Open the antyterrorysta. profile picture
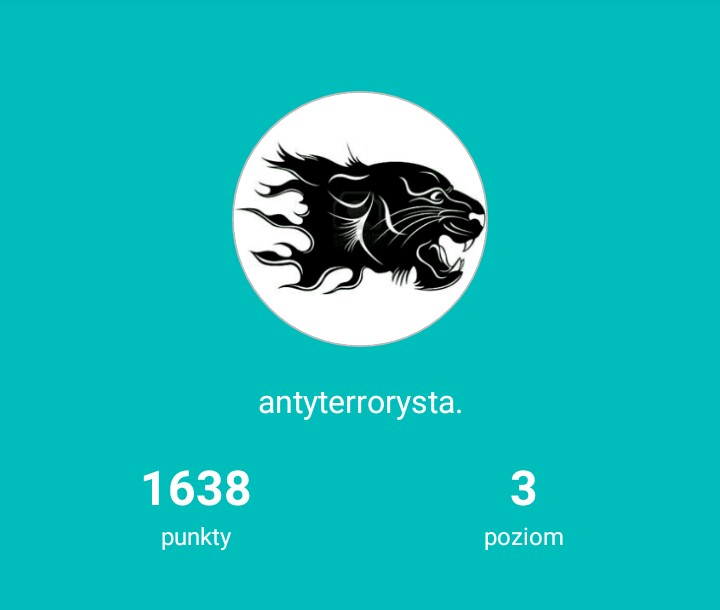 click(360, 219)
